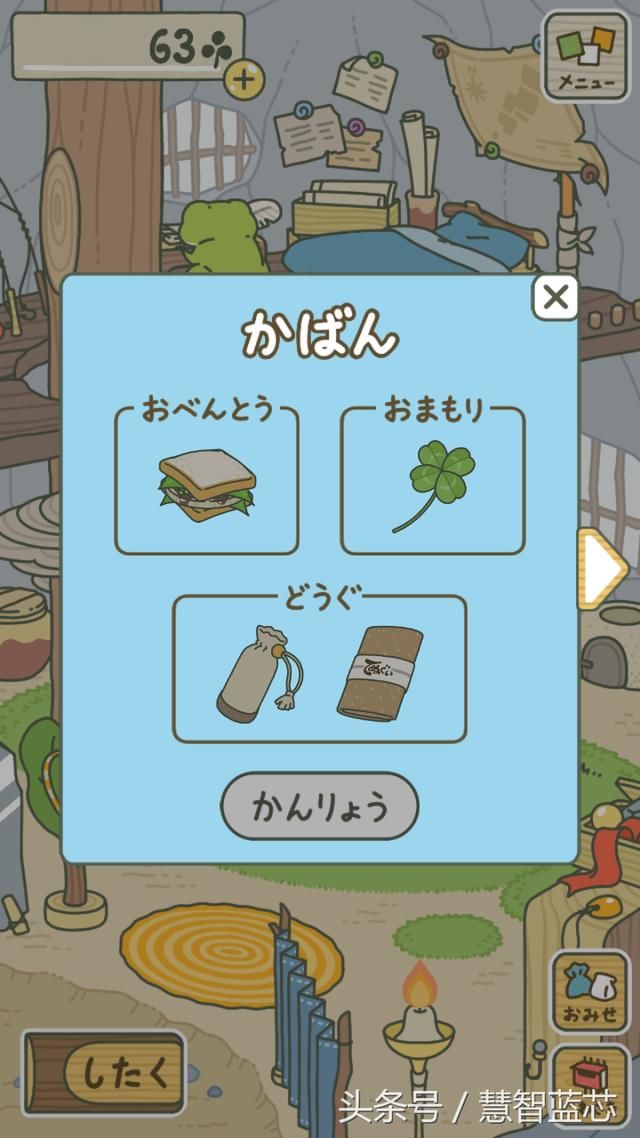Select the おまもり four-leaf clover slot

tap(432, 483)
